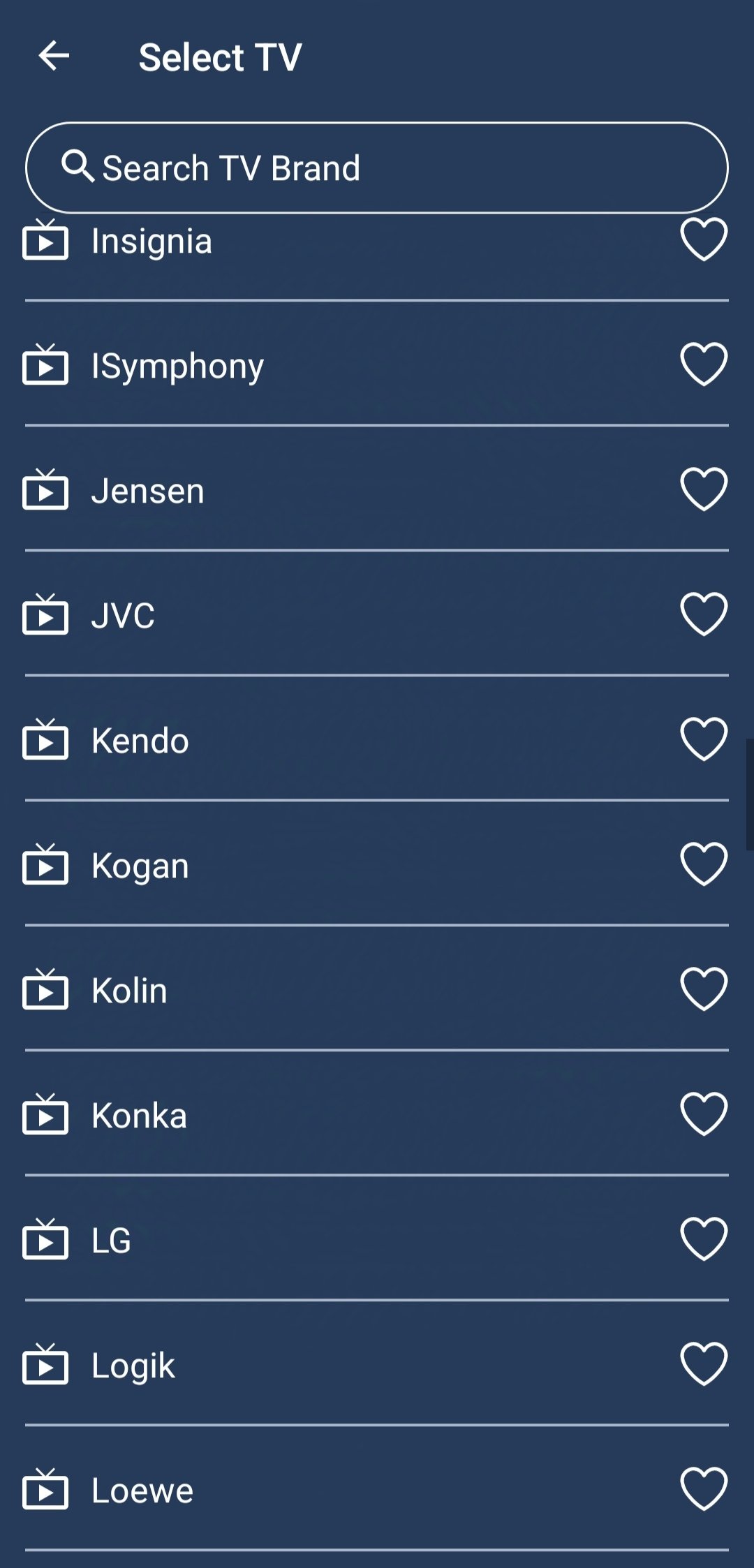Favorite LG using the heart
Viewport: 754px width, 1568px height.
(x=704, y=1238)
